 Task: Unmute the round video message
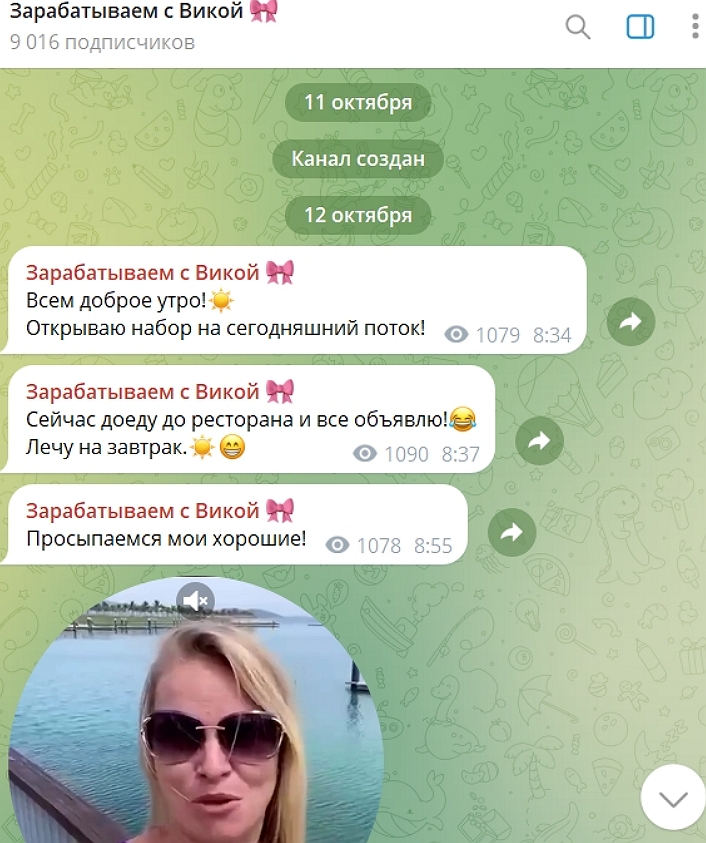(195, 600)
